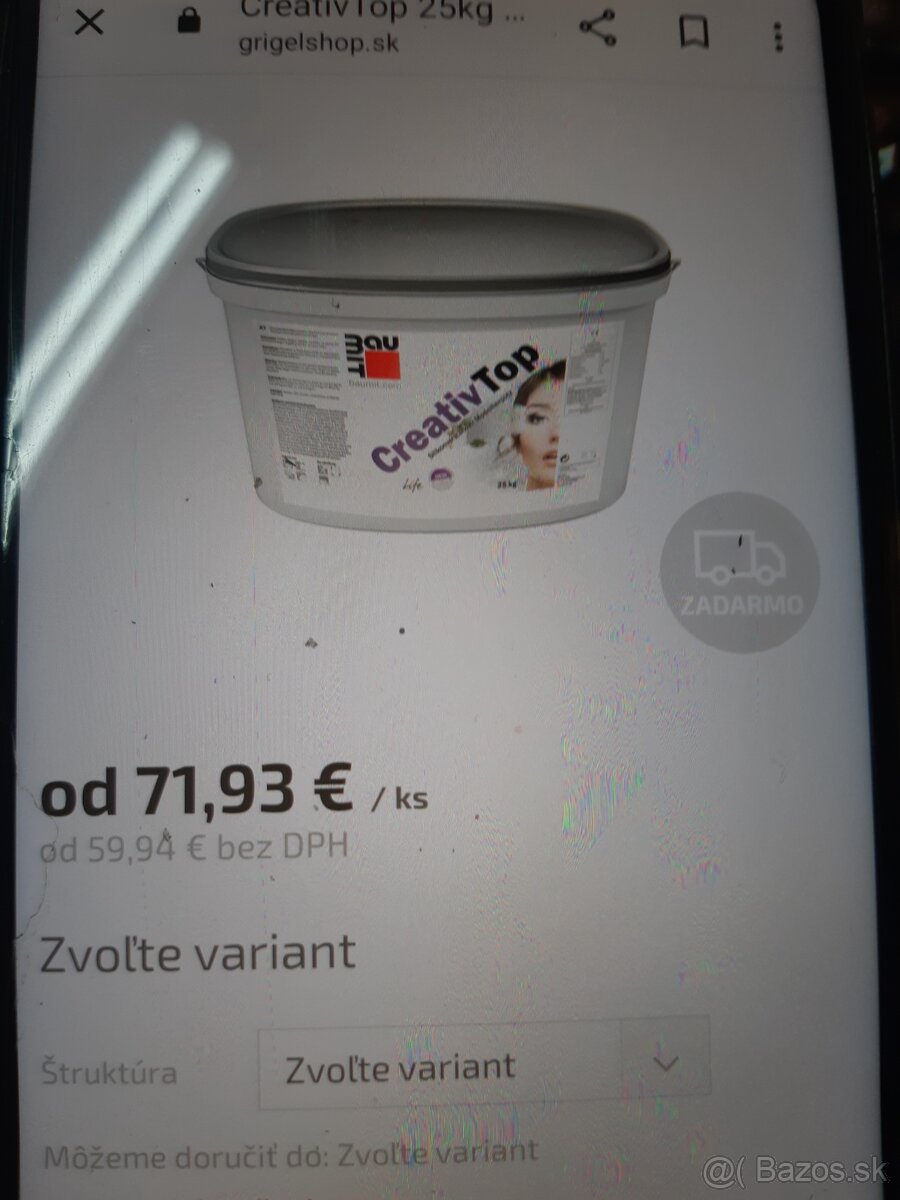Image resolution: width=900 pixels, height=1200 pixels.
Task: Click the od 59,94 € bez DPH price
Action: click(193, 848)
